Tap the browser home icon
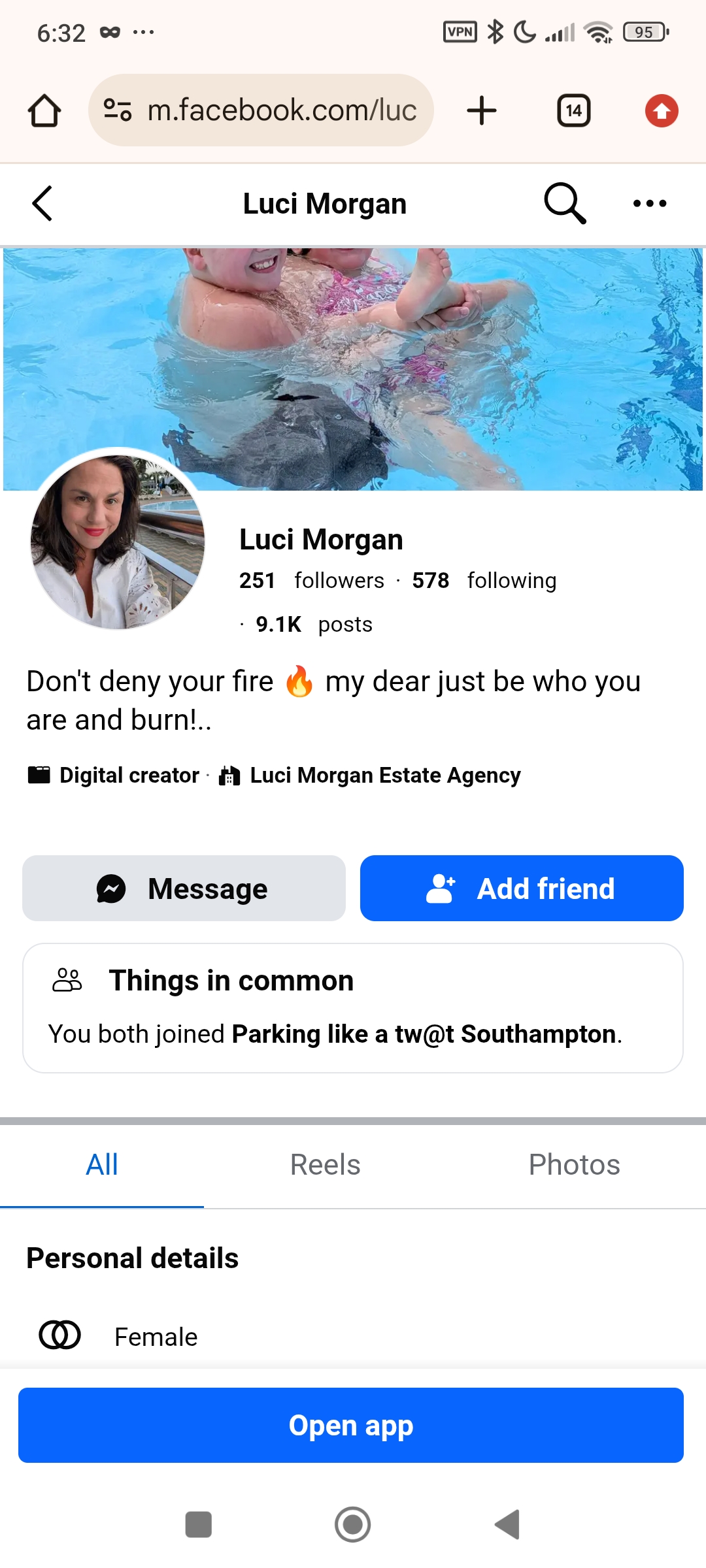706x1568 pixels. pyautogui.click(x=44, y=110)
